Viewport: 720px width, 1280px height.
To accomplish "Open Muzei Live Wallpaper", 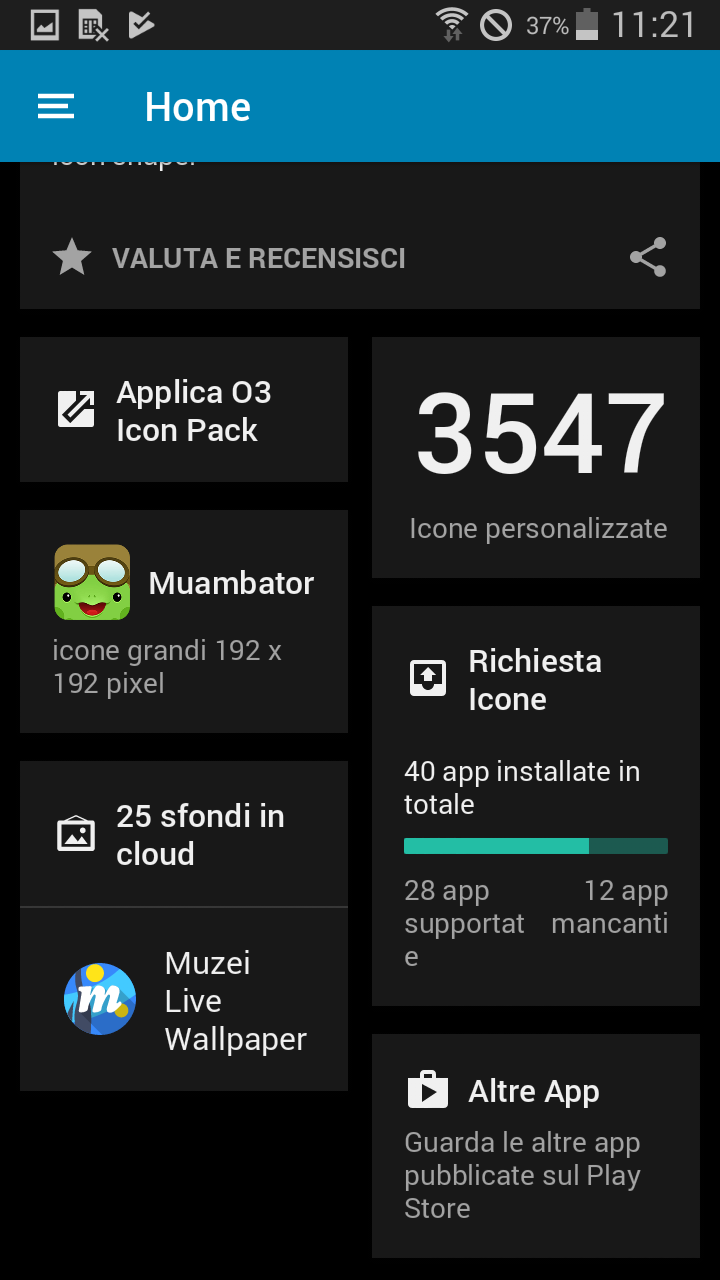I will point(184,1000).
